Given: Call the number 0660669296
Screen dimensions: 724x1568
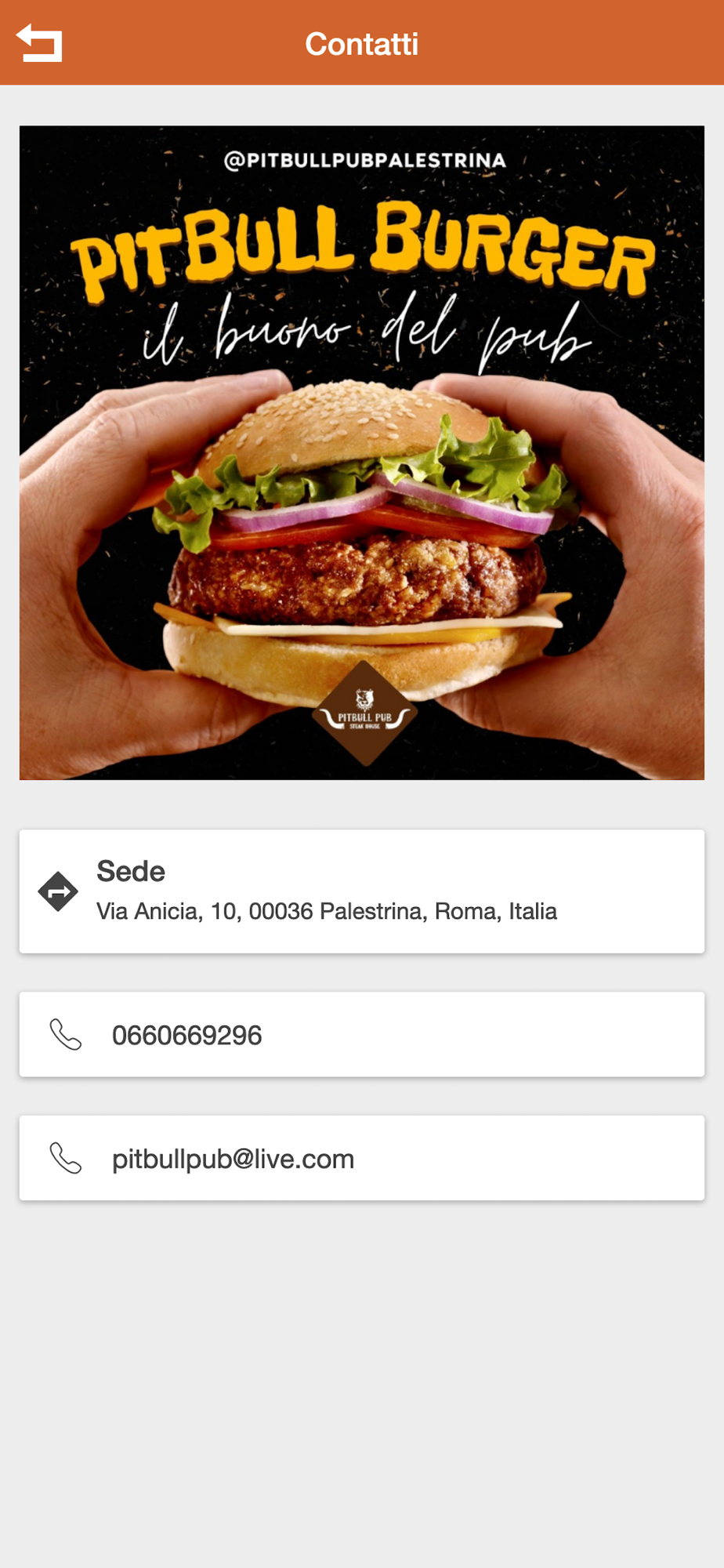Looking at the screenshot, I should [x=362, y=1035].
